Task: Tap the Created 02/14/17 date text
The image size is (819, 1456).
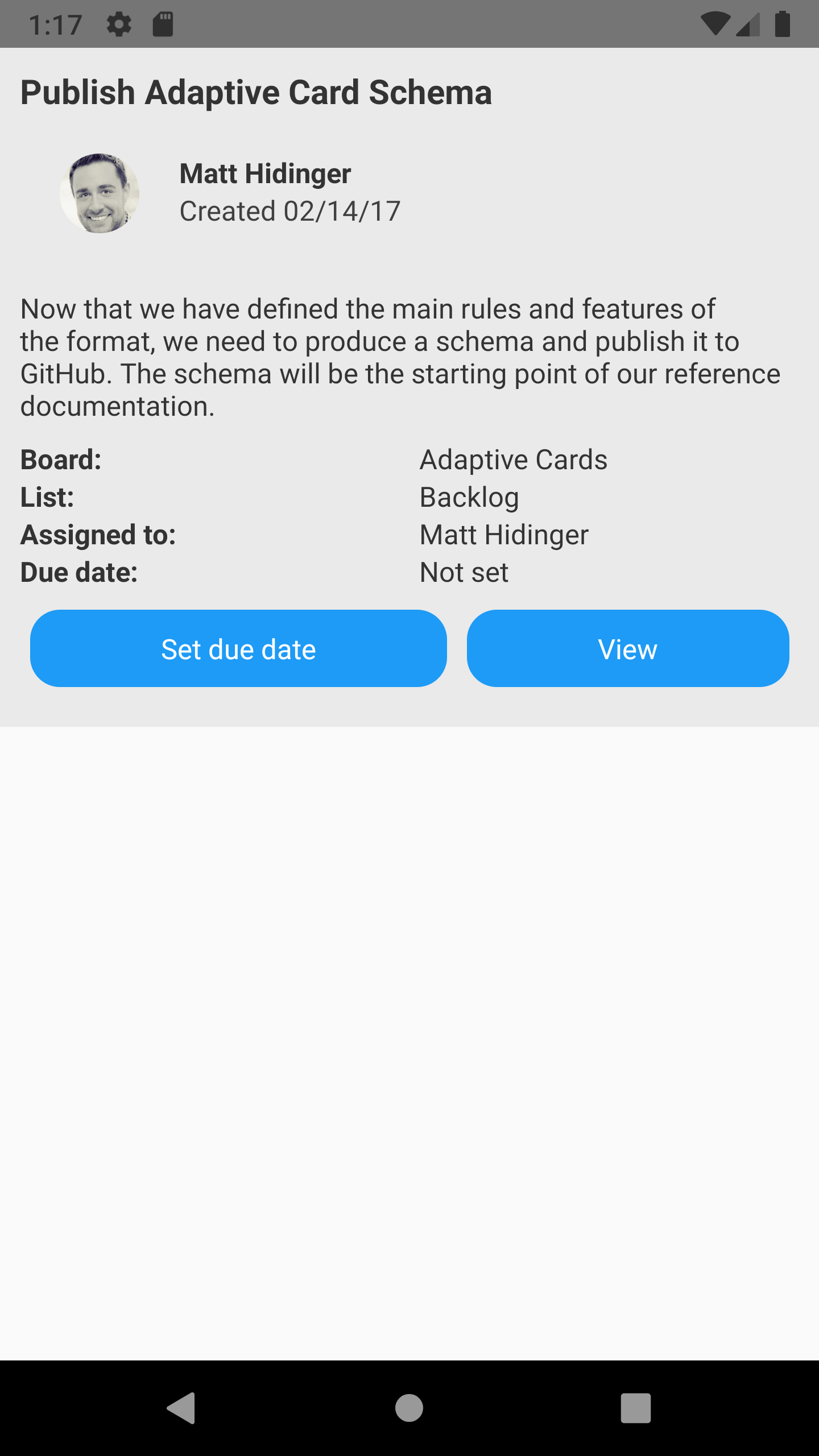Action: pyautogui.click(x=290, y=211)
